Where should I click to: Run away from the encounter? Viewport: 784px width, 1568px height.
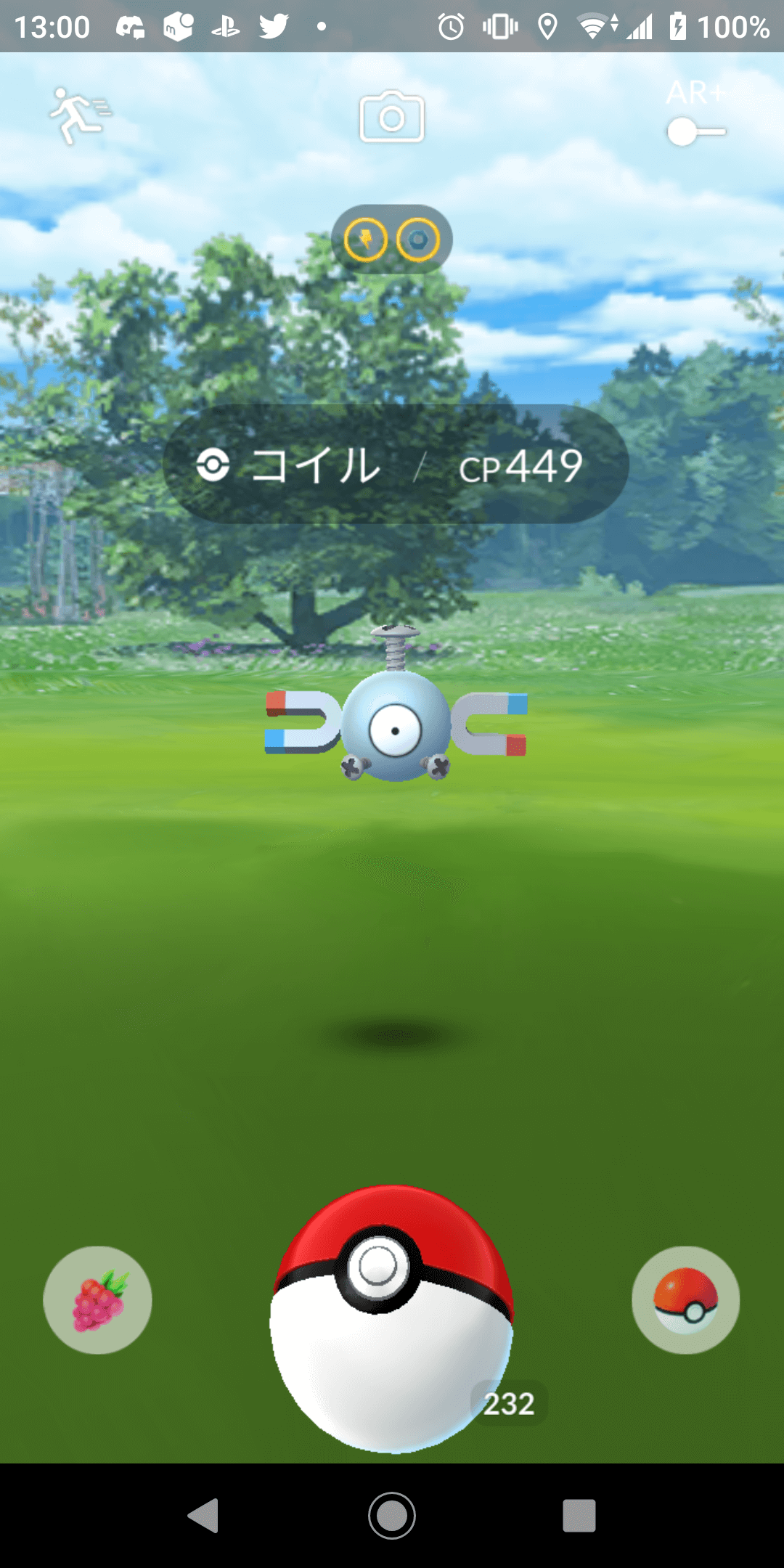(78, 115)
